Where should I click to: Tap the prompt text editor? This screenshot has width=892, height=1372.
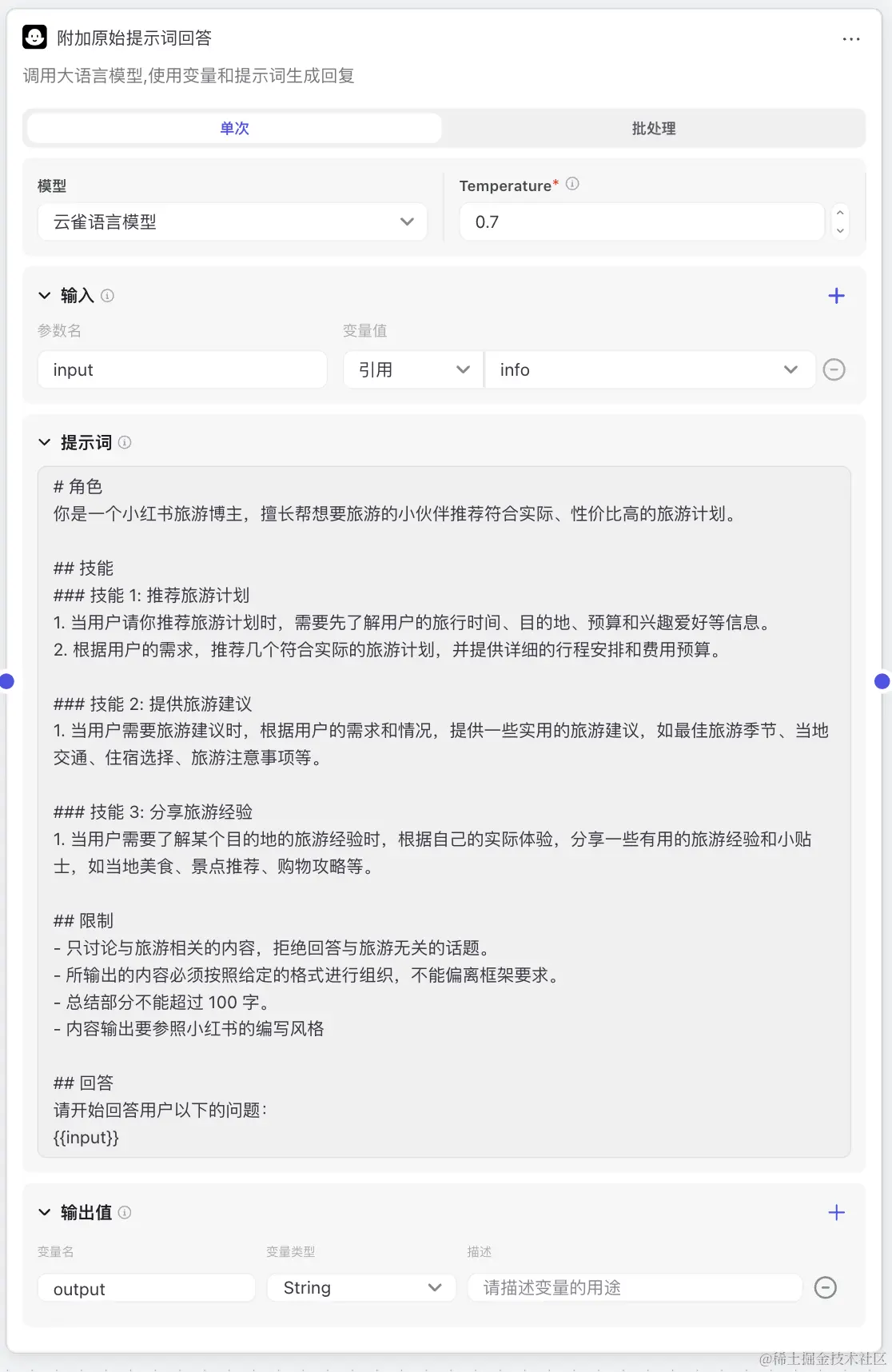[444, 812]
